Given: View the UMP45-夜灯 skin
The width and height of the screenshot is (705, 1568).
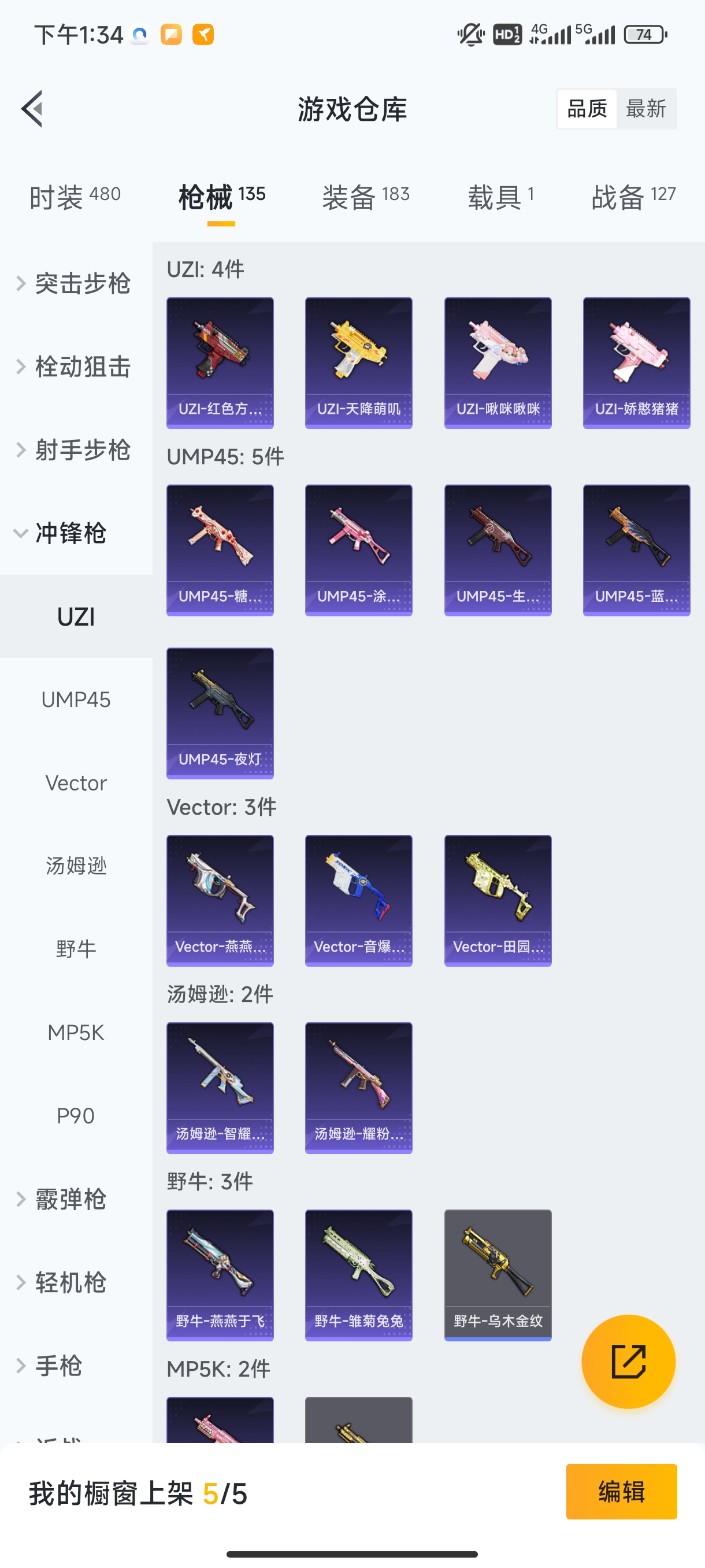Looking at the screenshot, I should click(x=220, y=713).
